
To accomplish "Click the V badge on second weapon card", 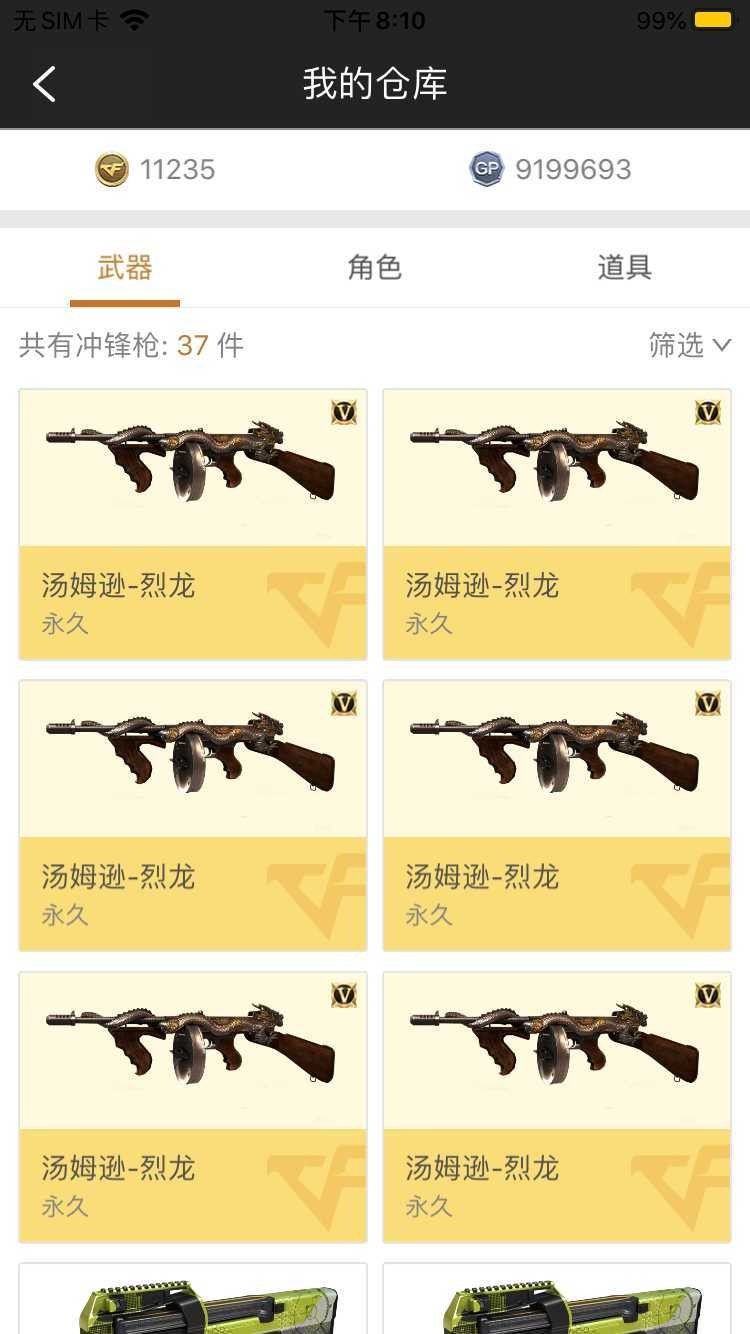I will coord(707,410).
